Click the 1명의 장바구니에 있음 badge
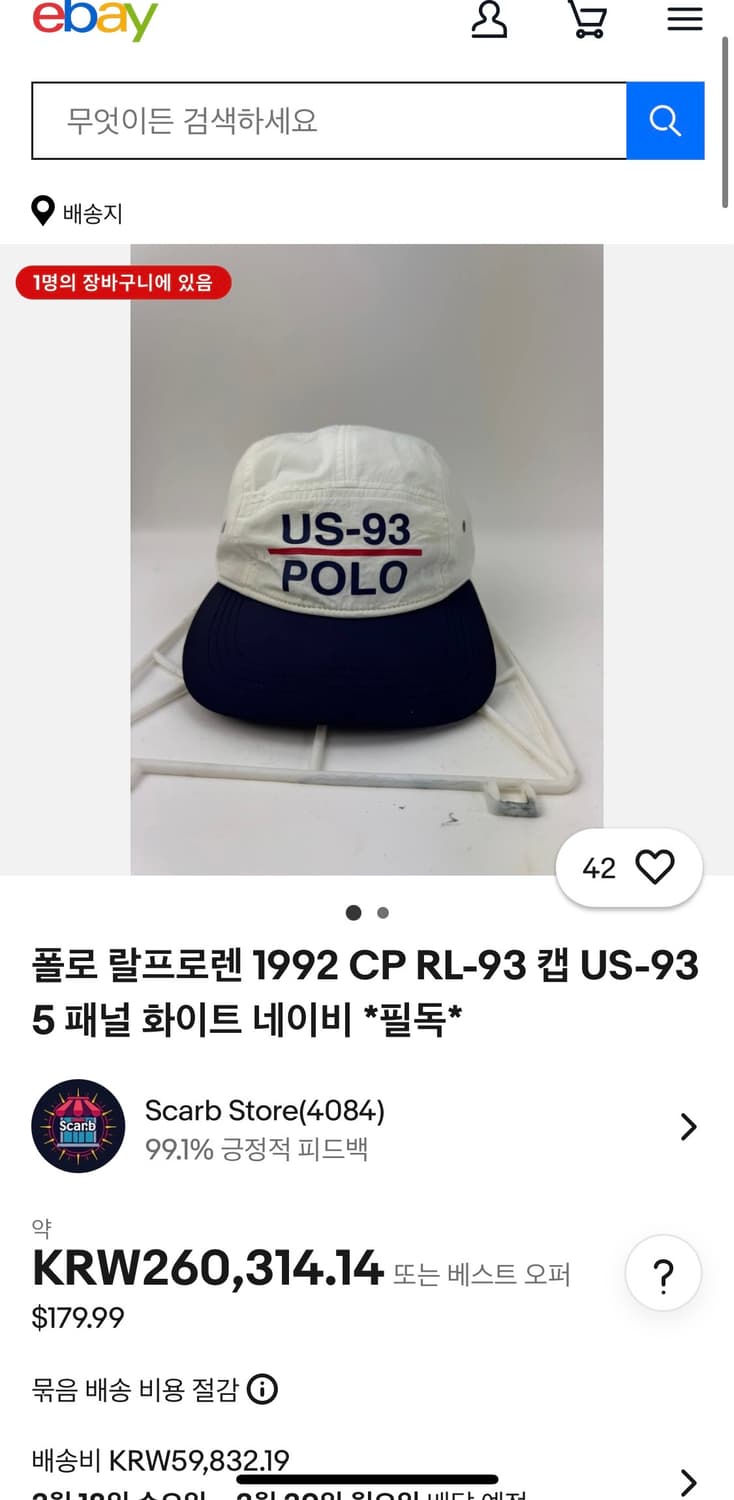Image resolution: width=734 pixels, height=1500 pixels. click(x=124, y=283)
